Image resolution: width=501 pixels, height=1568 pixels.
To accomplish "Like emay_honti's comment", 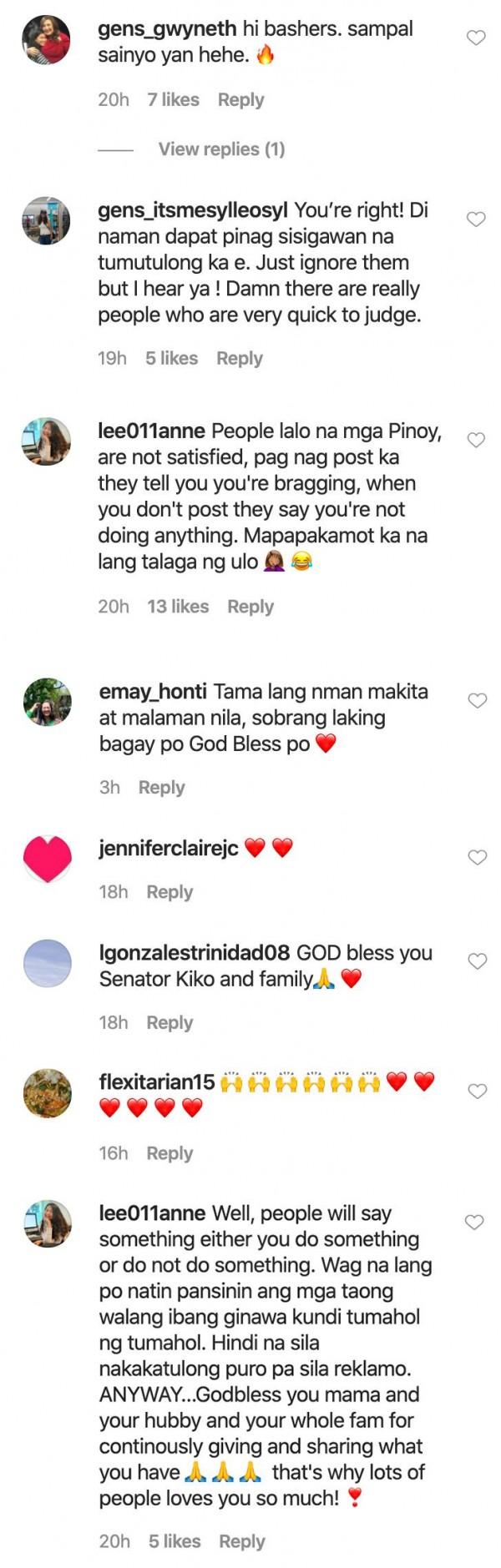I will pos(477,701).
